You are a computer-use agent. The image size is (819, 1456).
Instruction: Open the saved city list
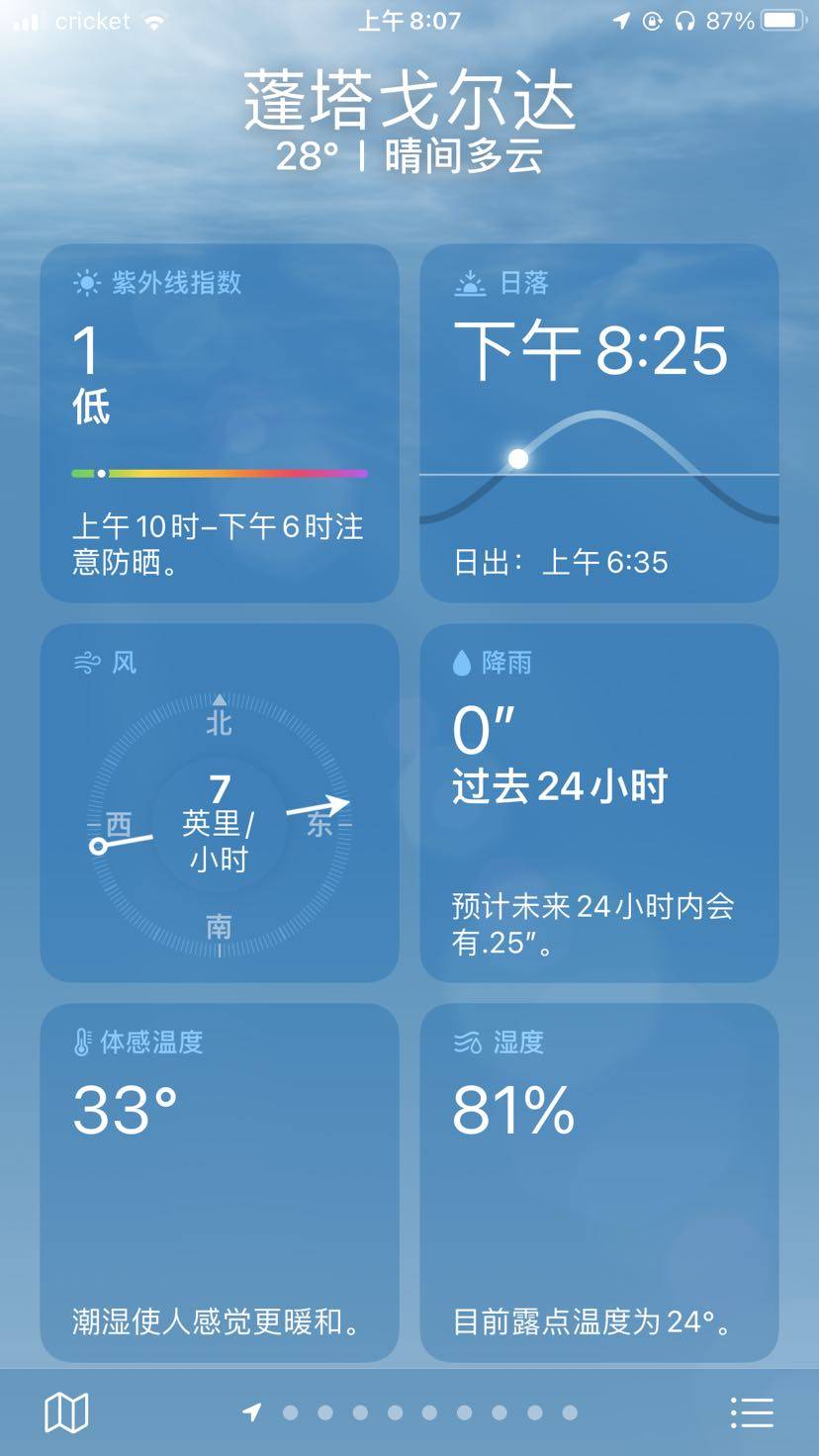752,1412
